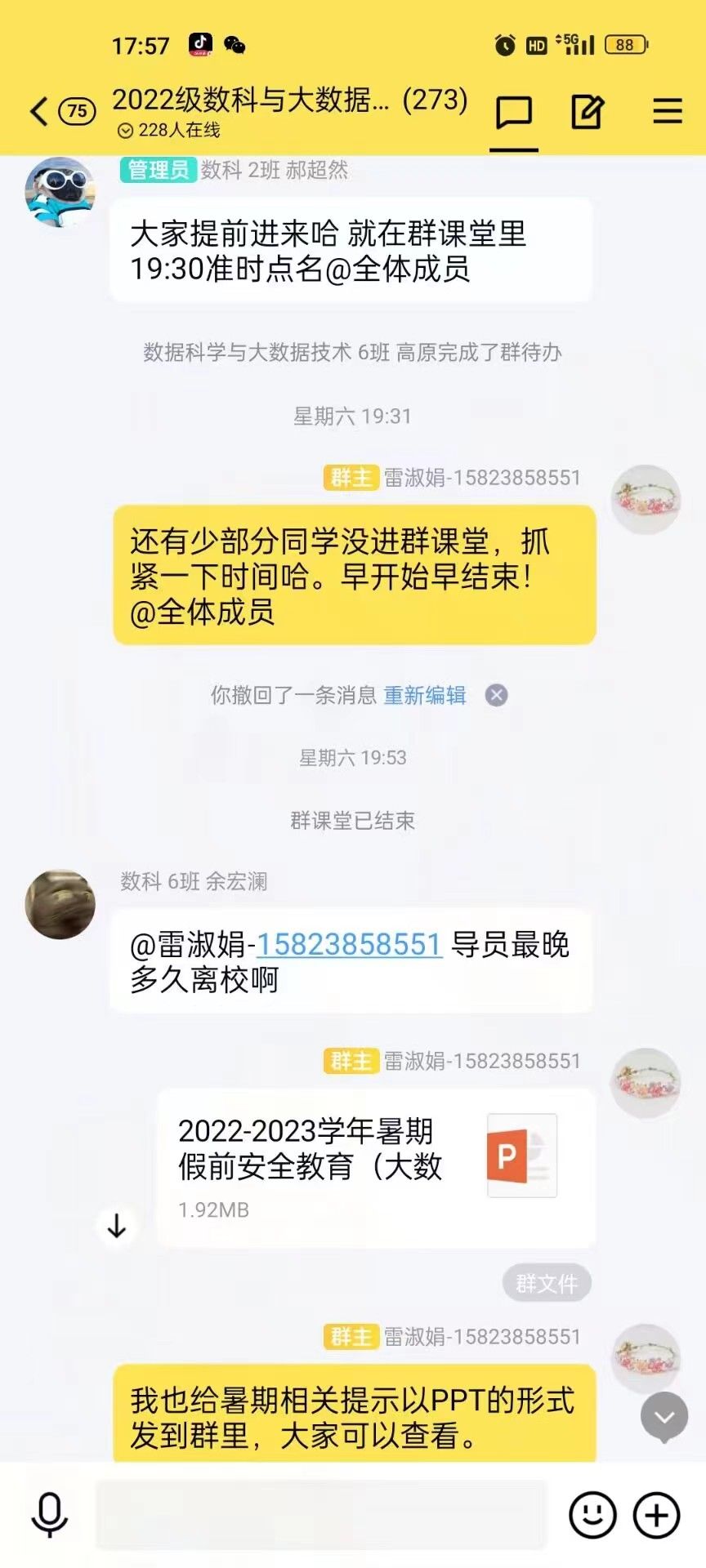Jump to latest messages with the down chevron
This screenshot has width=706, height=1568.
pos(664,1417)
